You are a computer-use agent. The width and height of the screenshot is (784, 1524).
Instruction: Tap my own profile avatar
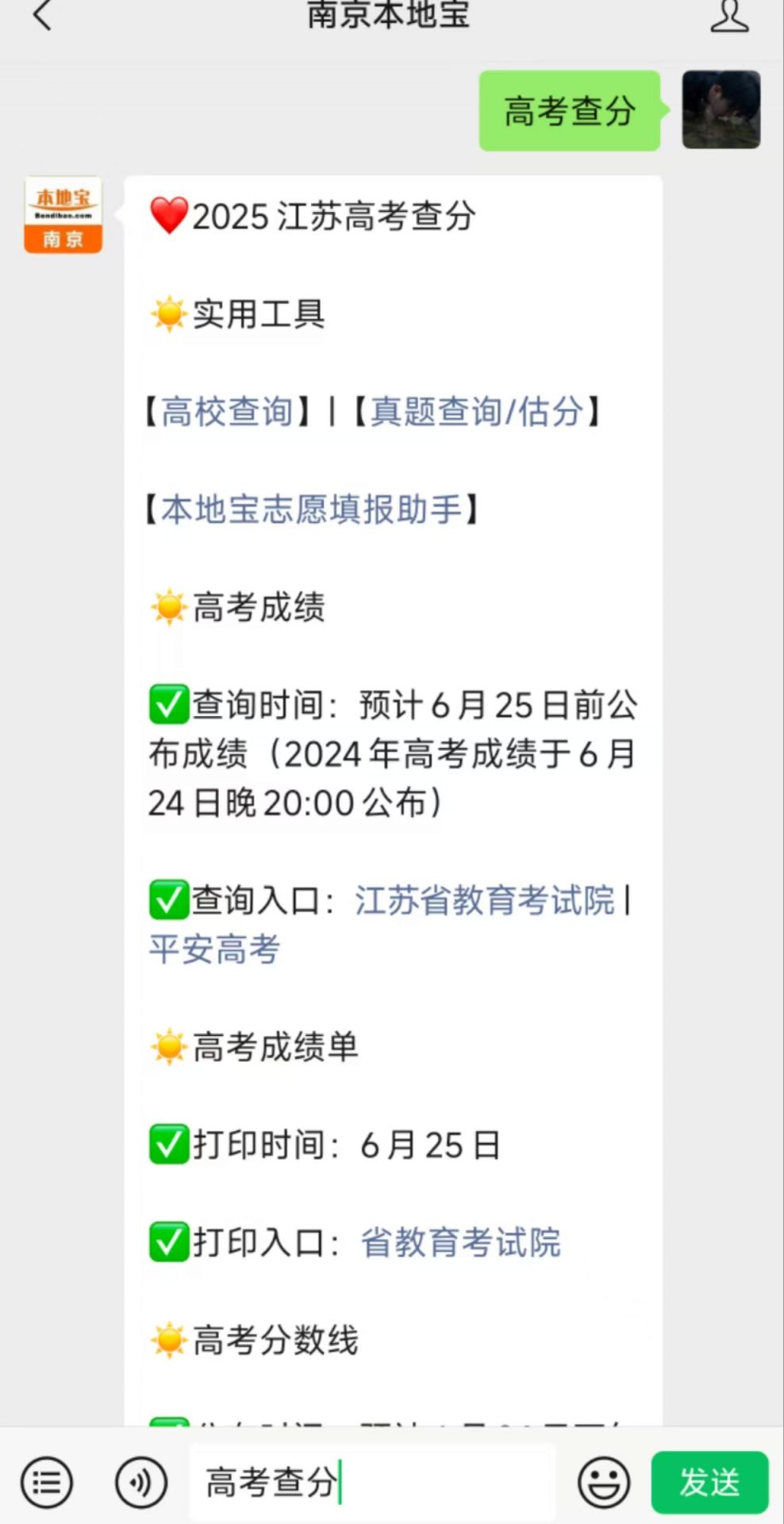(721, 110)
